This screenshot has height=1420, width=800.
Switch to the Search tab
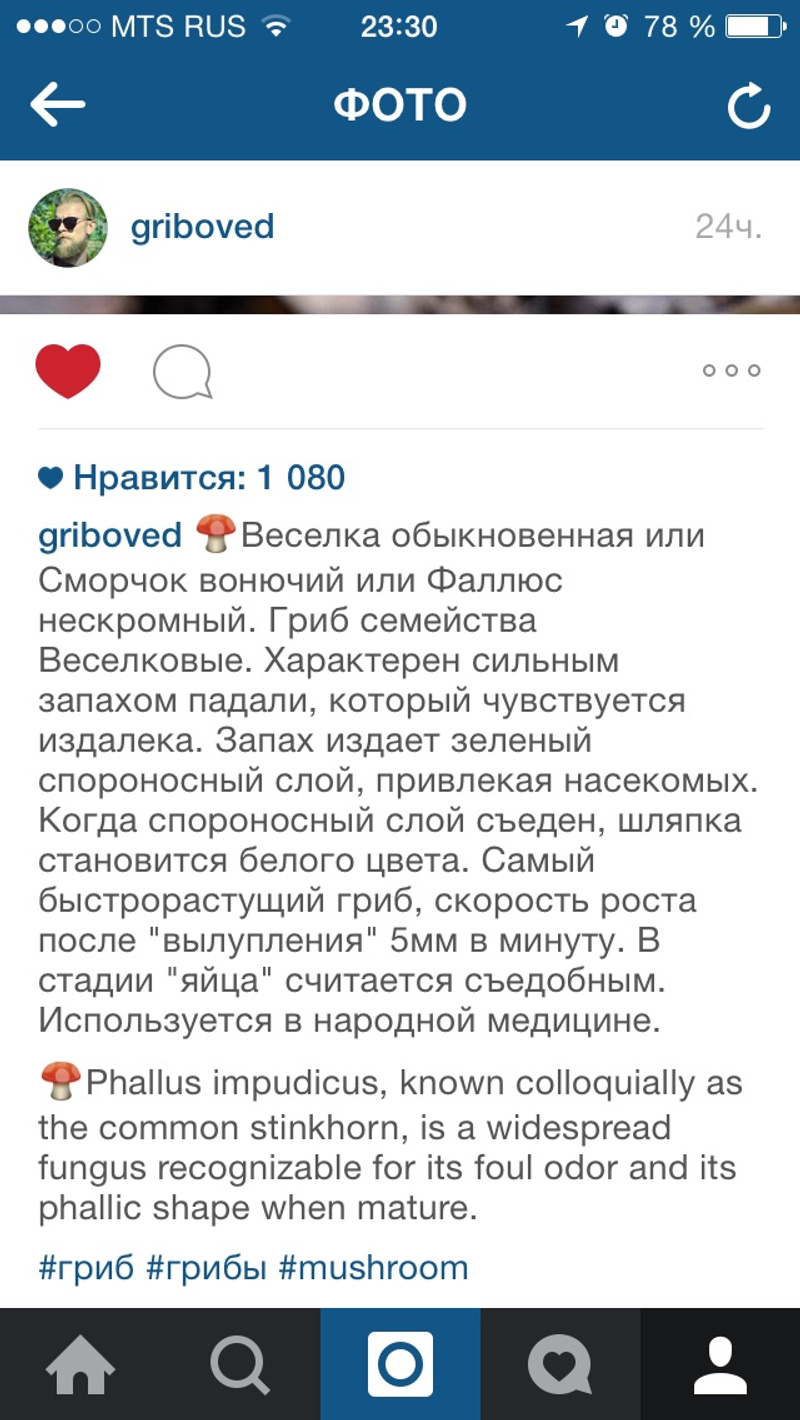[240, 1365]
